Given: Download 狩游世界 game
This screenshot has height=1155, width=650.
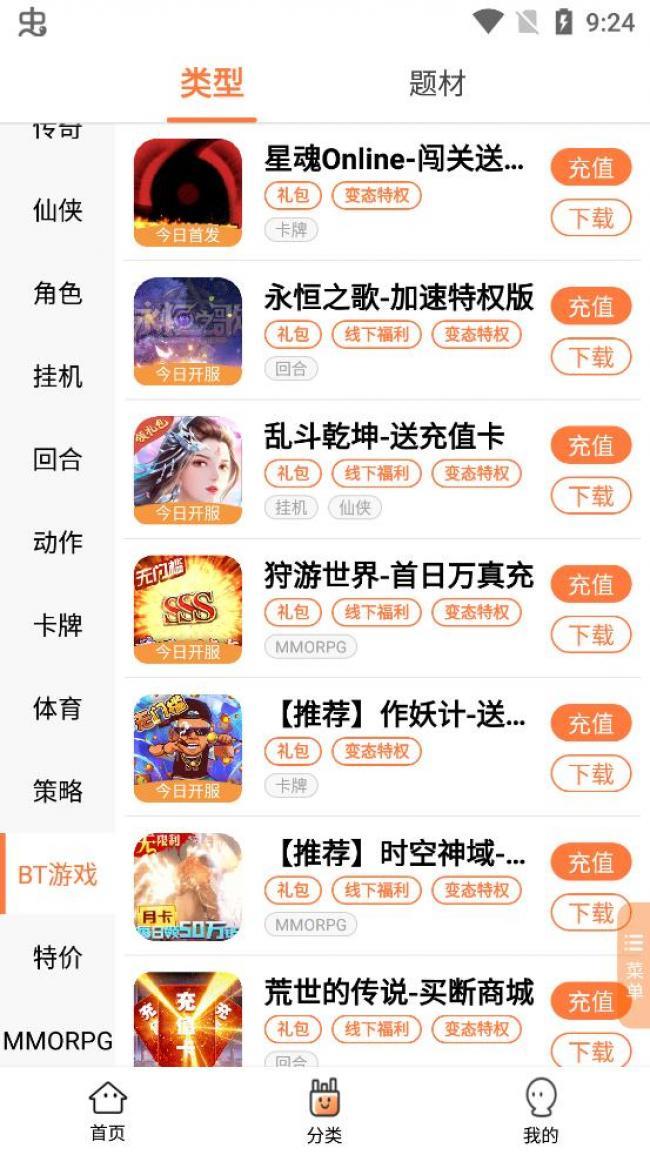Looking at the screenshot, I should coord(590,635).
